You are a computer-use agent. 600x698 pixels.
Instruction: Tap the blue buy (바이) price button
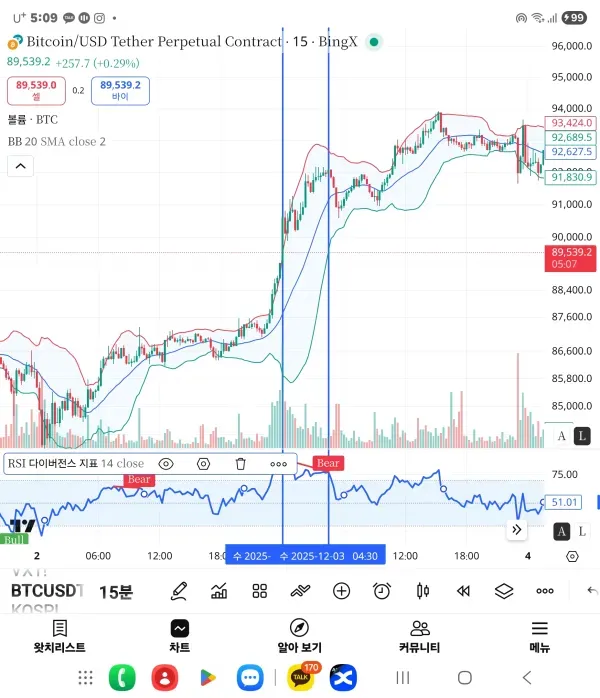(120, 91)
